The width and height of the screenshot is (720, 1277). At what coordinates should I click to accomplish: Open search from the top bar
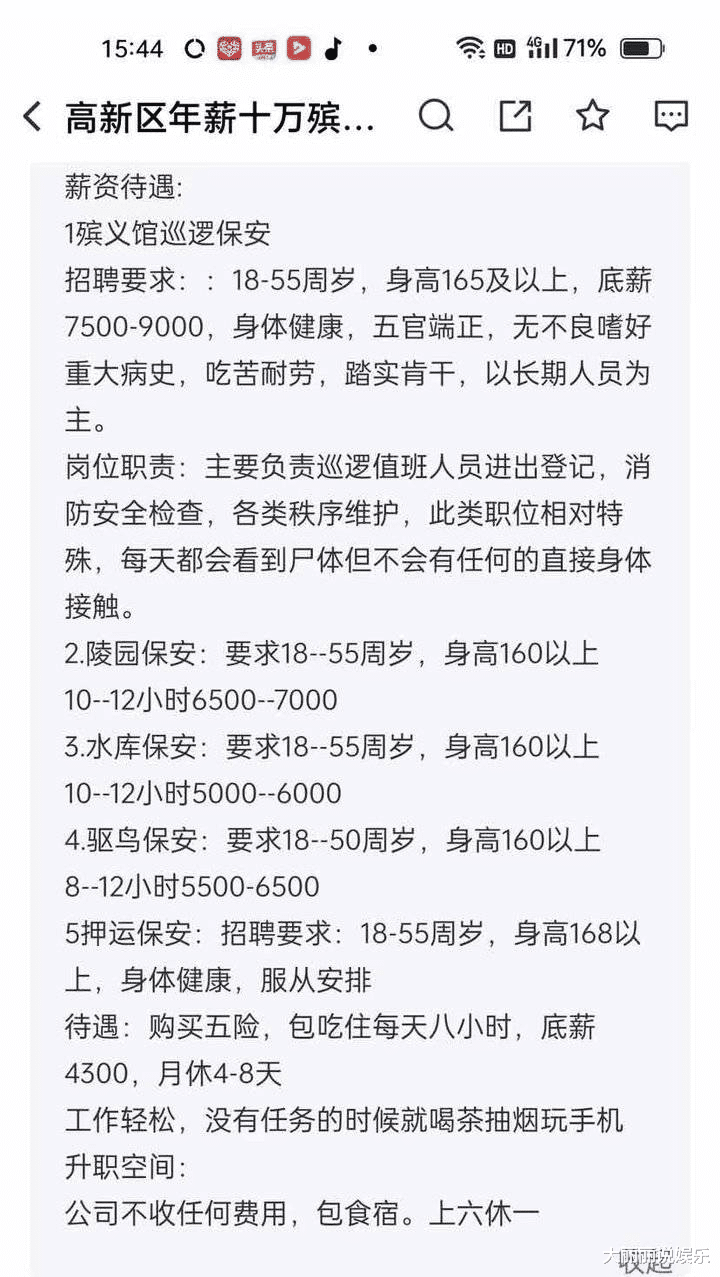[x=436, y=117]
